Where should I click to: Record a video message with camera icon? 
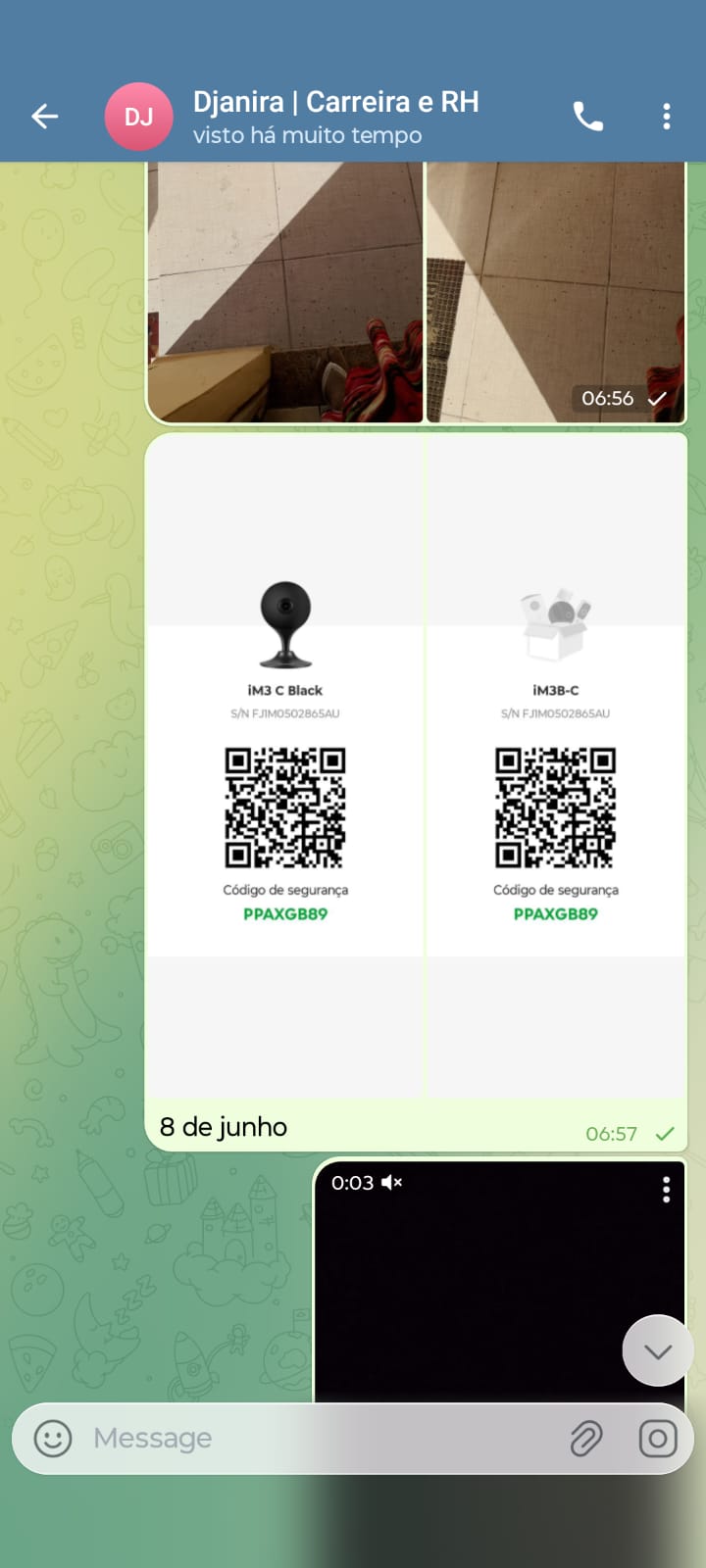click(658, 1439)
